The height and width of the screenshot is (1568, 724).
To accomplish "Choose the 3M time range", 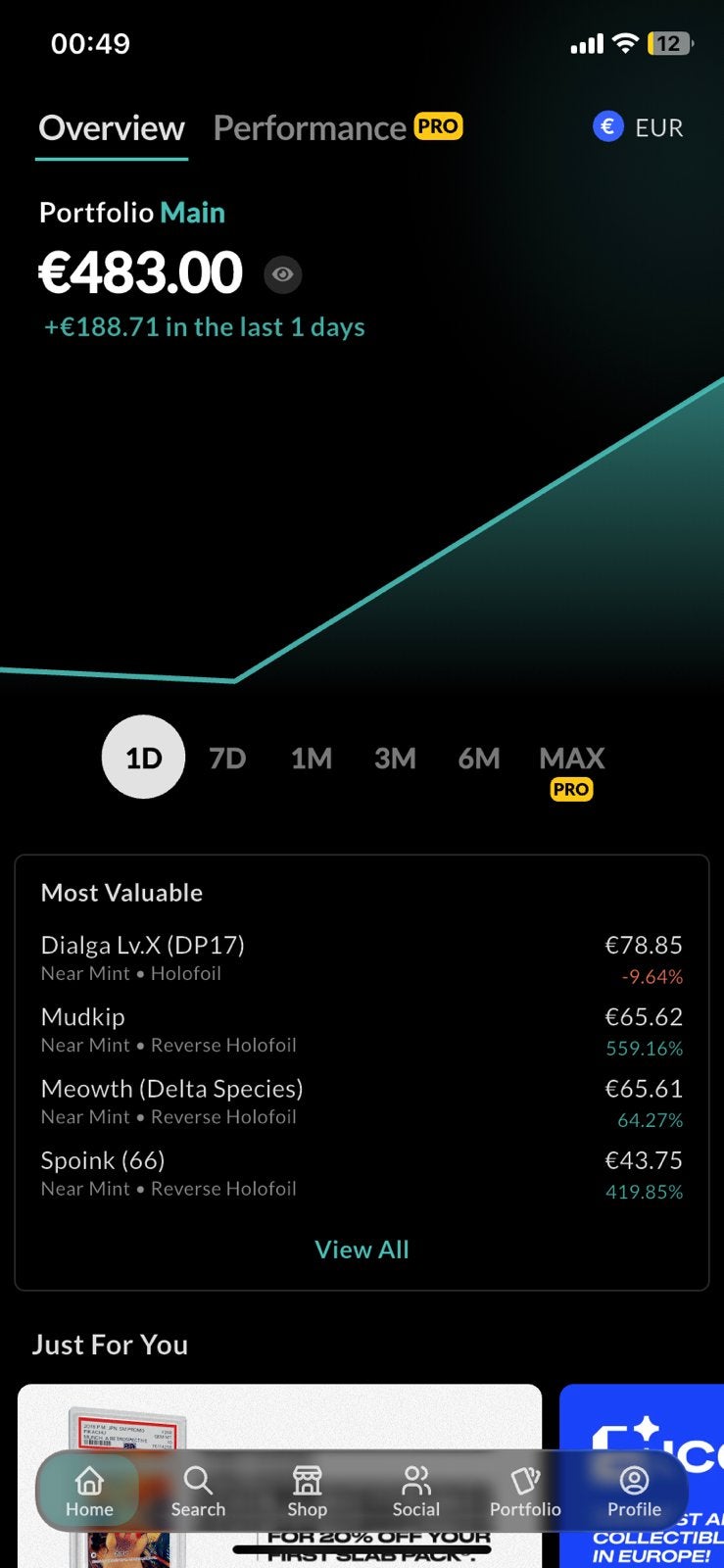I will tap(395, 759).
